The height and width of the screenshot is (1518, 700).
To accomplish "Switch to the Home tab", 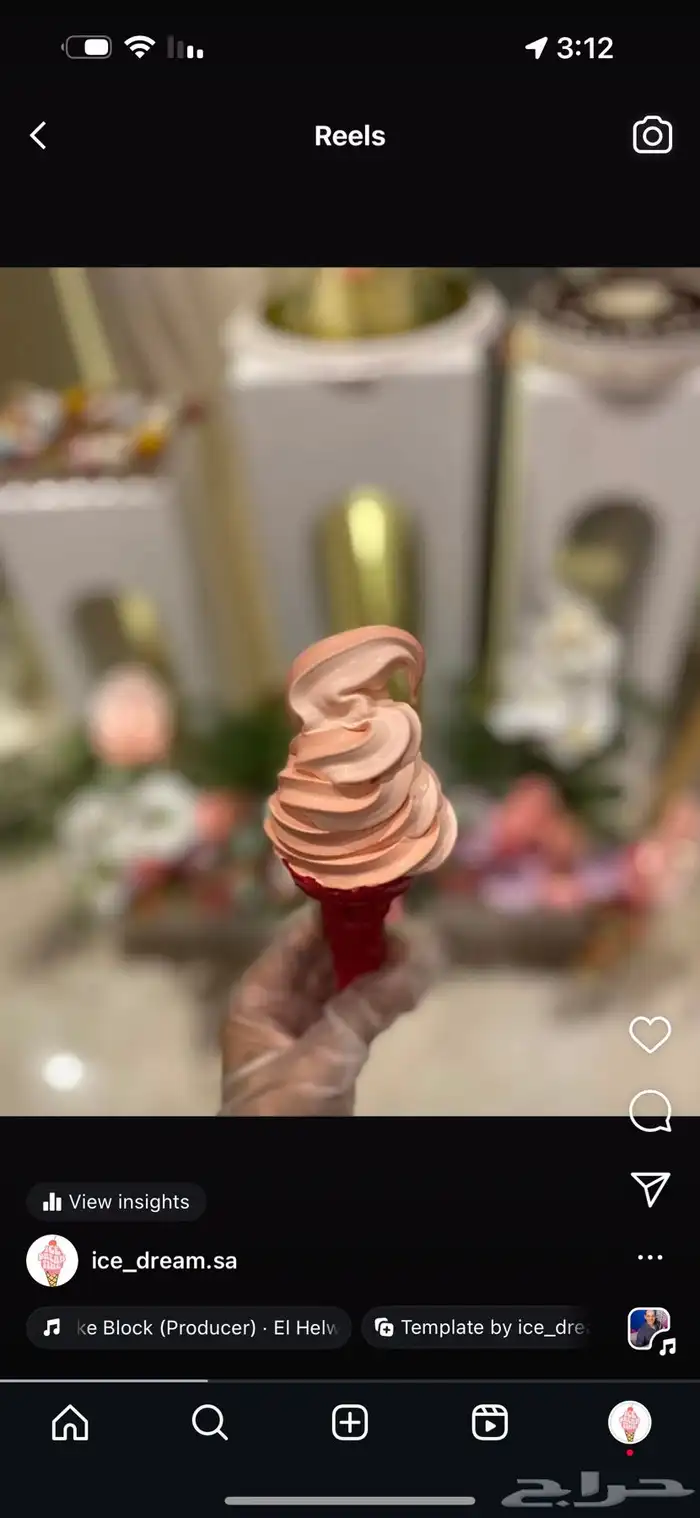I will [x=70, y=1422].
